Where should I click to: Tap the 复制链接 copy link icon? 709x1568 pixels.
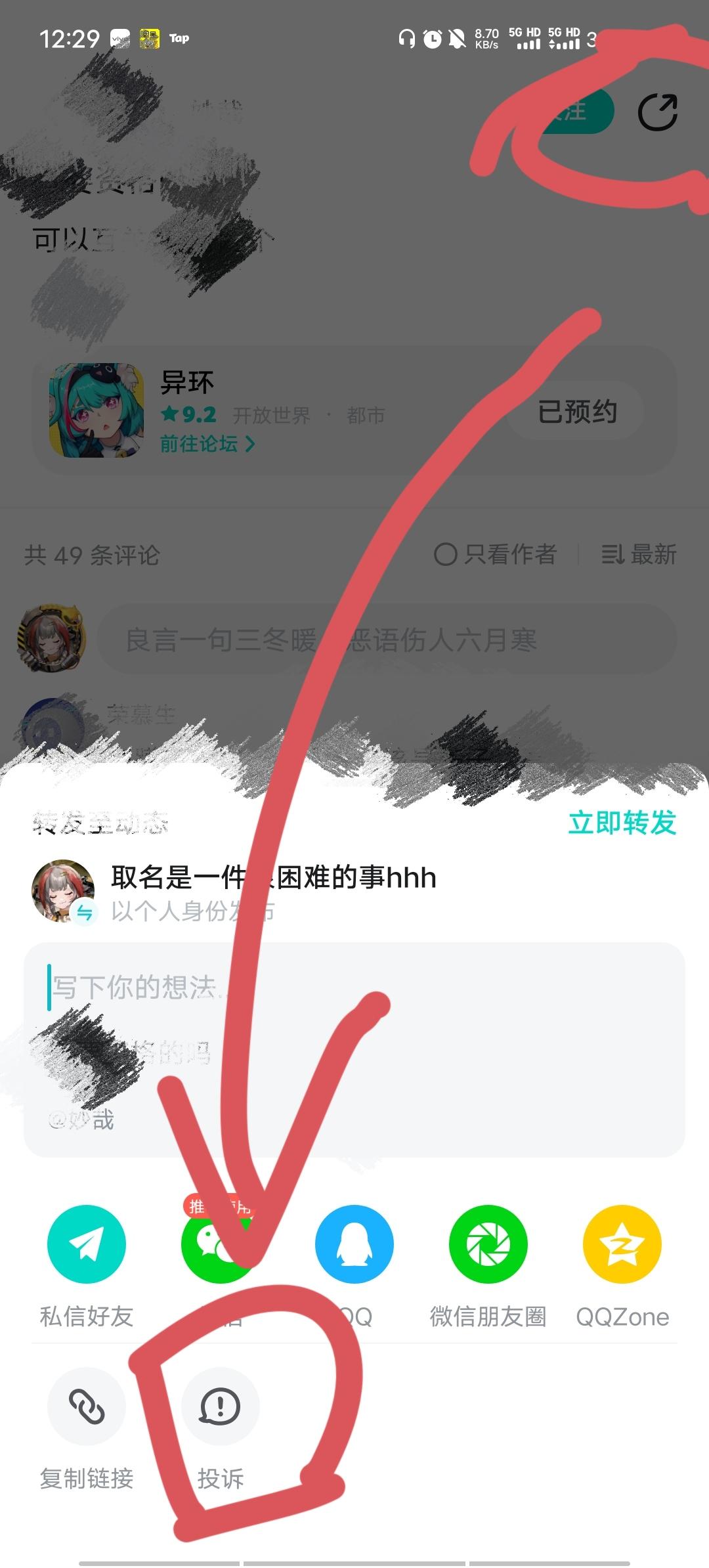86,1405
